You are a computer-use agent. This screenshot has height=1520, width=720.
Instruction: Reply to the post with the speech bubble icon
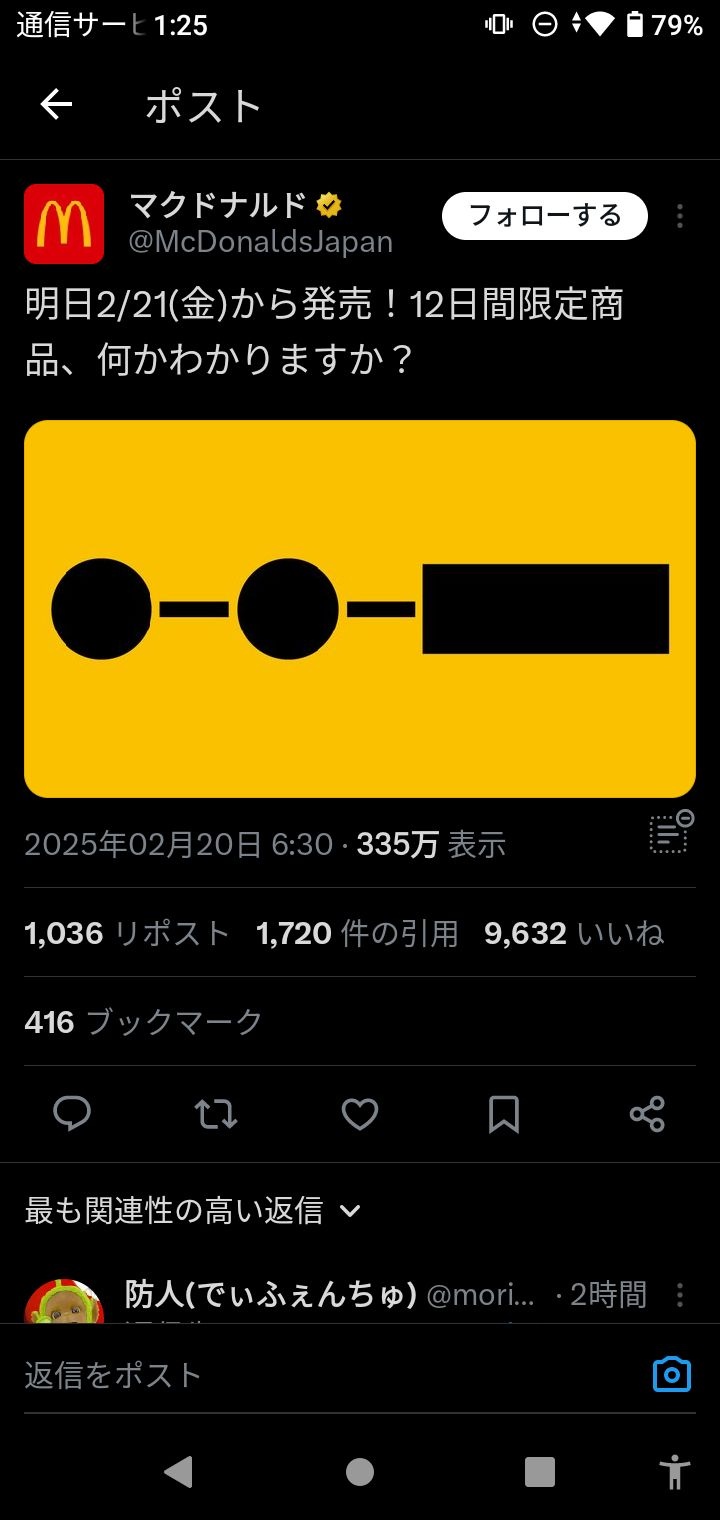(72, 1114)
